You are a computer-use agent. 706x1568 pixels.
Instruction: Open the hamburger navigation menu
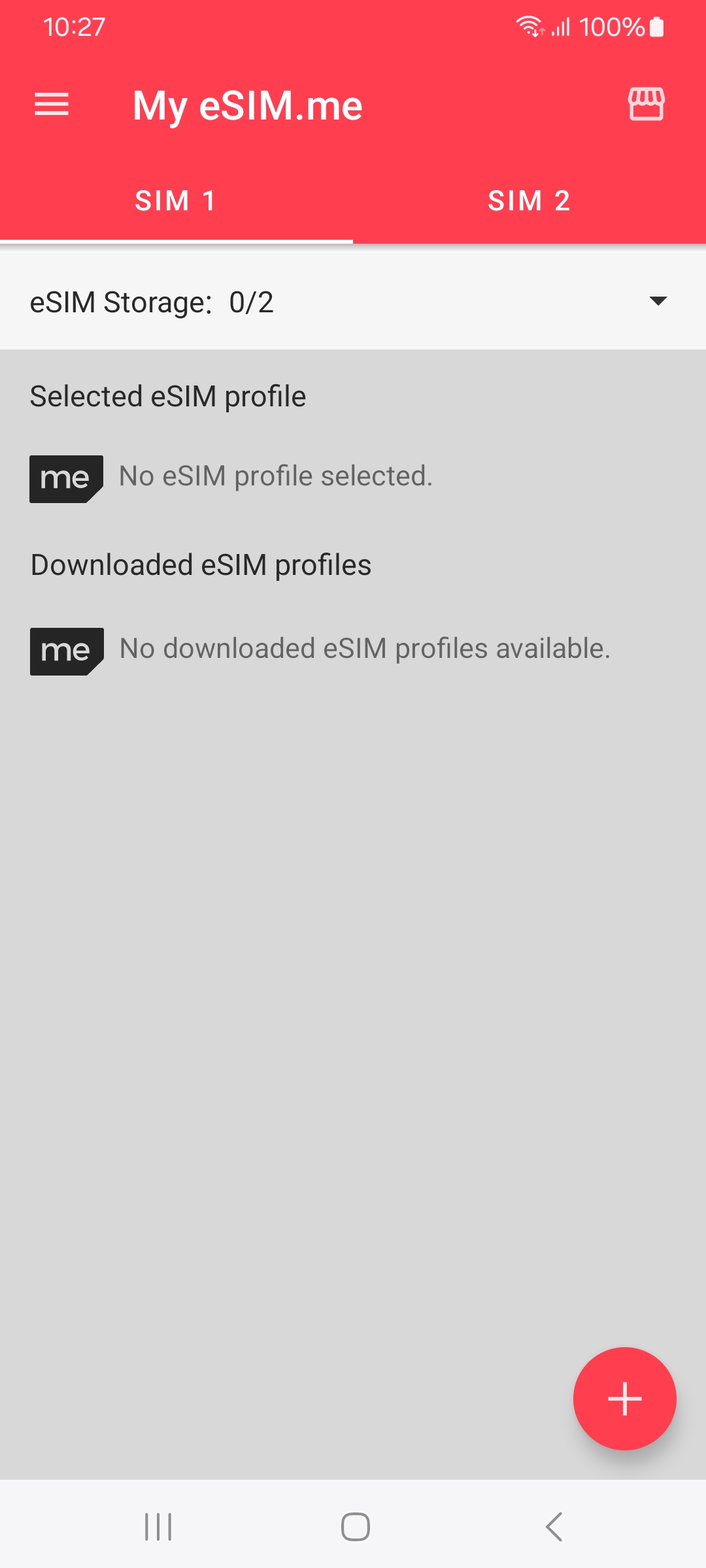click(x=52, y=105)
